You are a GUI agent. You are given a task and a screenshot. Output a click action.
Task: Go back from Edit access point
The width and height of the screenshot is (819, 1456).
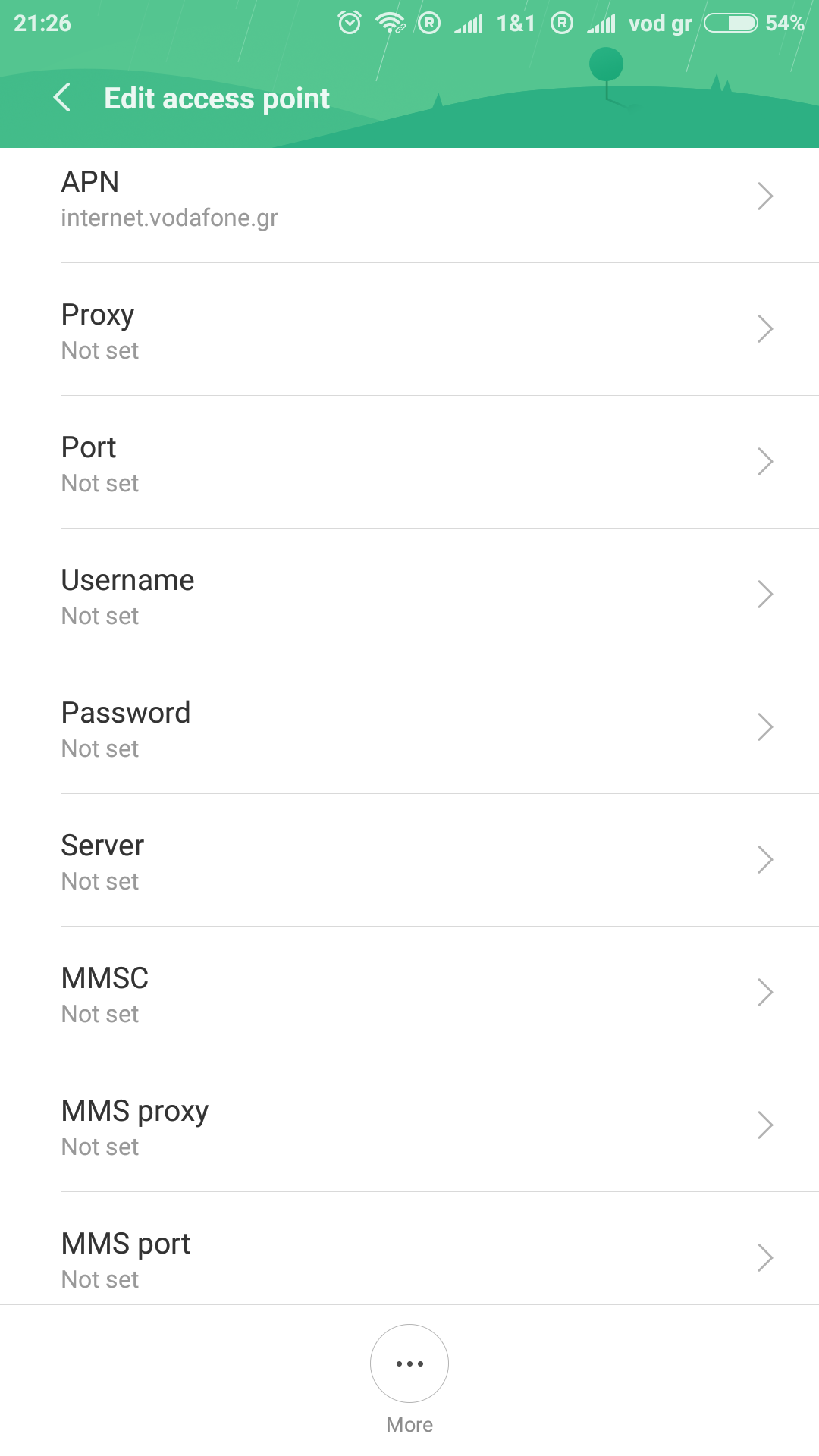coord(62,98)
